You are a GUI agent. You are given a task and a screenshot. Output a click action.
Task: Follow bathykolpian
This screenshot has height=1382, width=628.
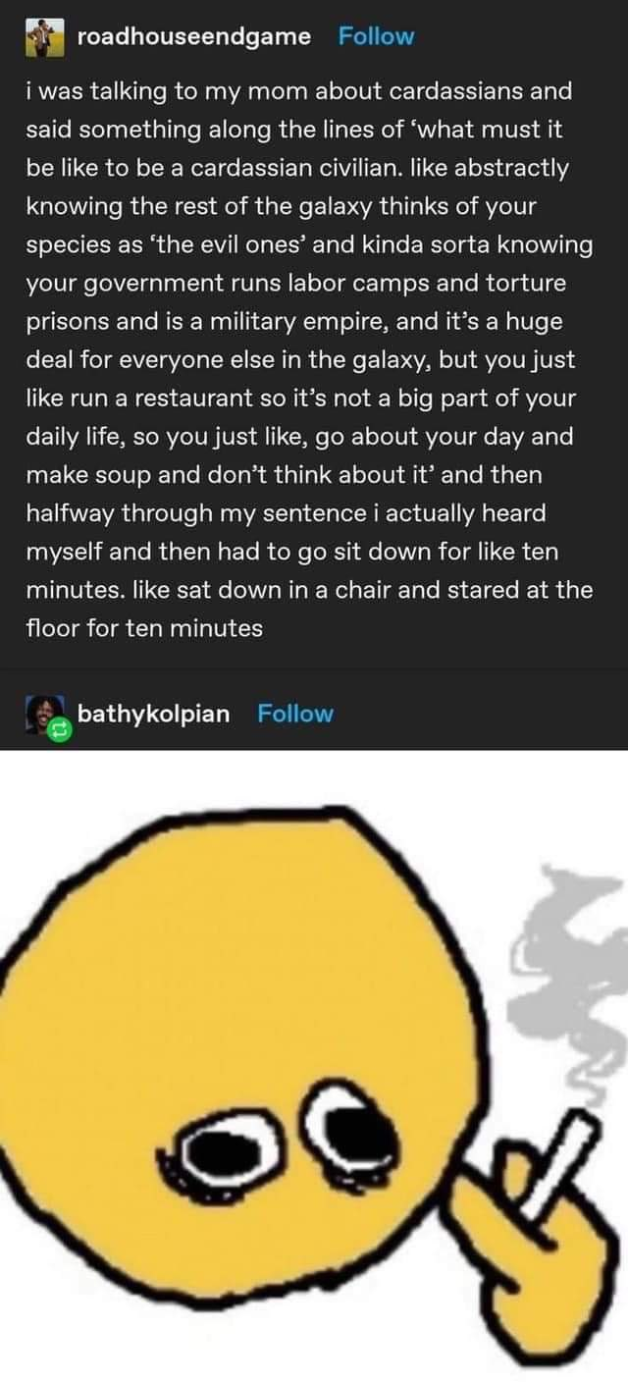click(295, 713)
